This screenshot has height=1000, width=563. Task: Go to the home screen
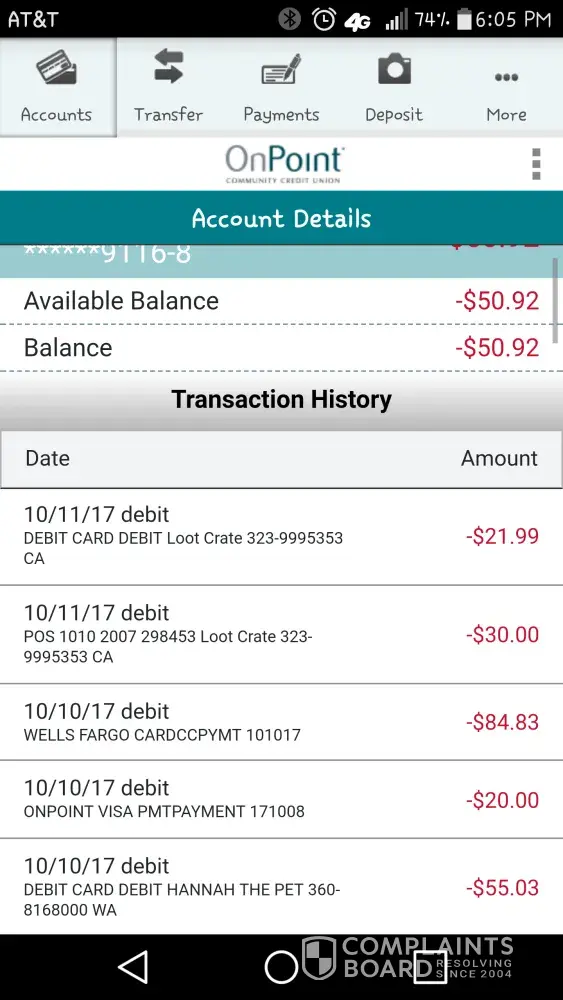(281, 967)
